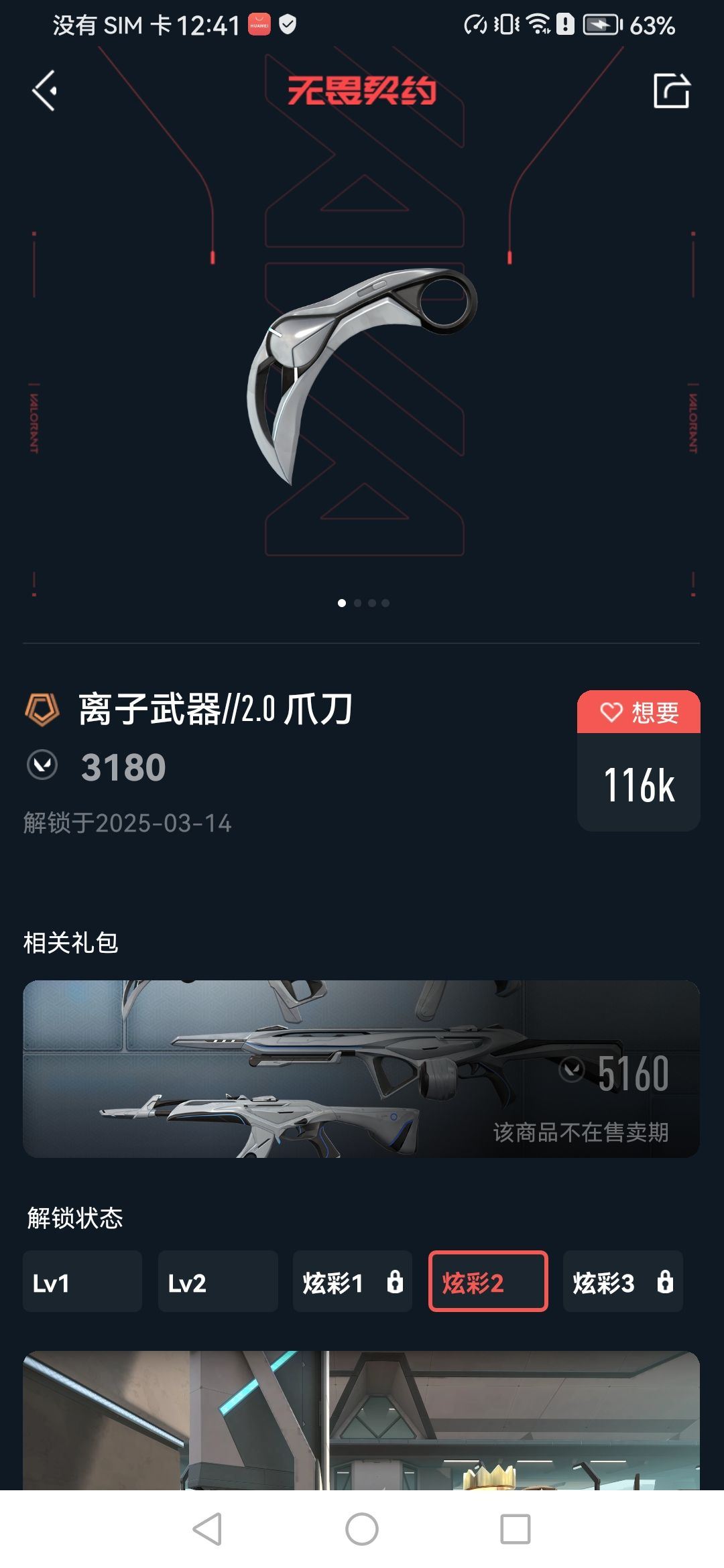Select the Lv1 unlock state
Viewport: 724px width, 1568px height.
click(82, 1282)
